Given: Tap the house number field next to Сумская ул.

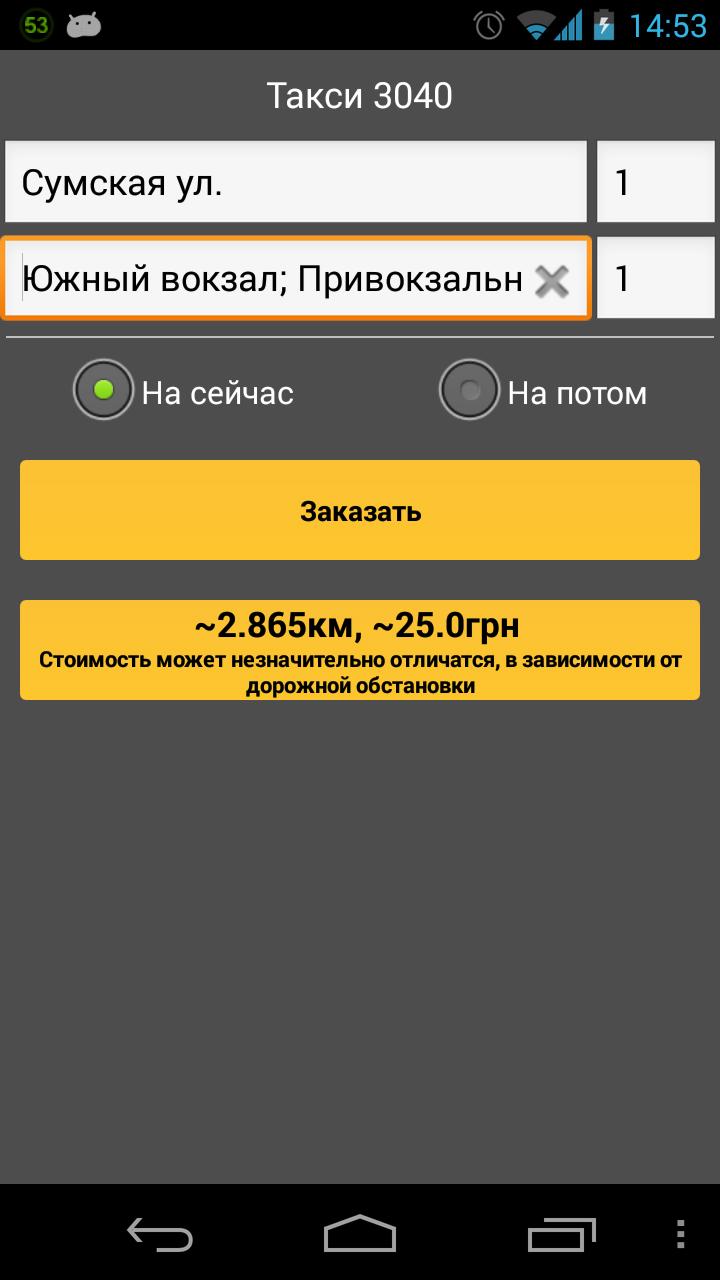Looking at the screenshot, I should (655, 182).
